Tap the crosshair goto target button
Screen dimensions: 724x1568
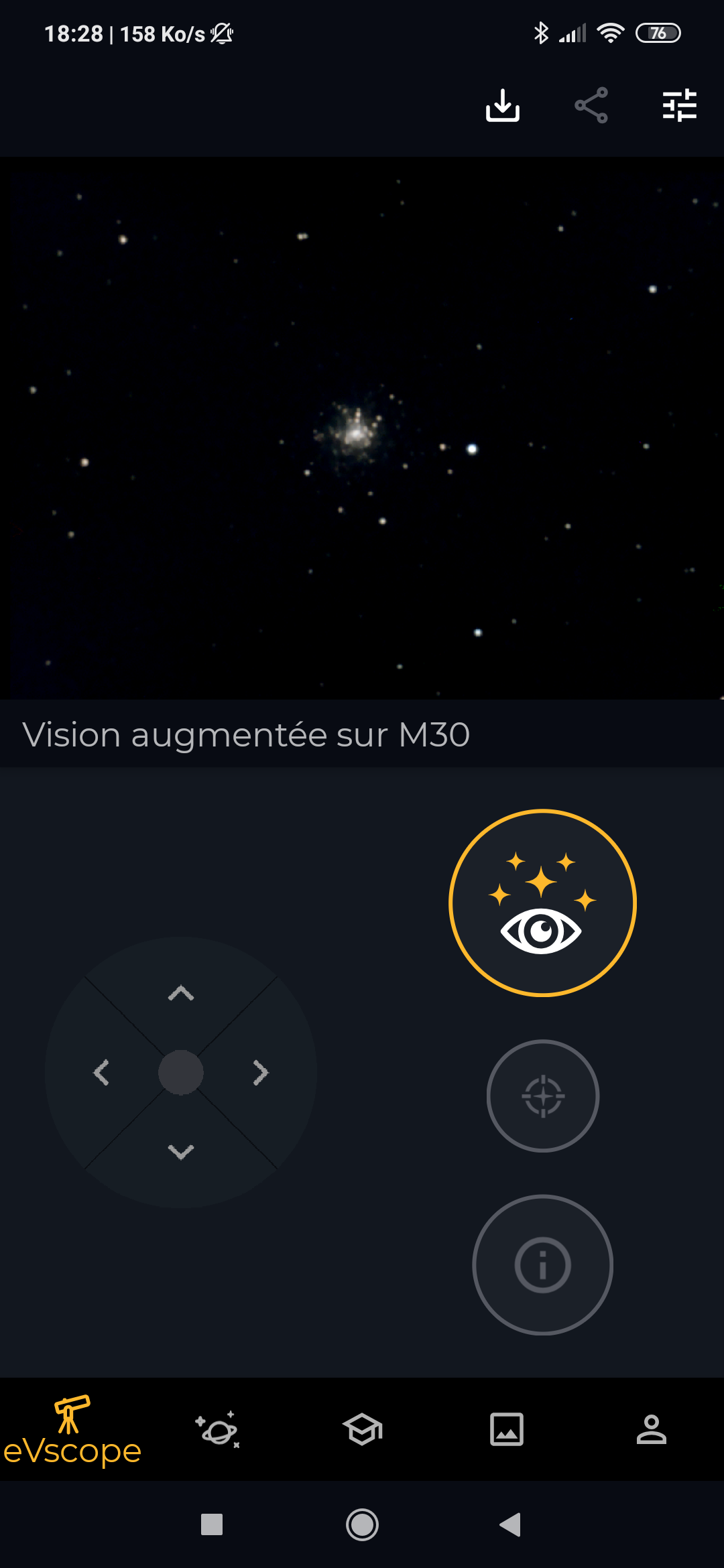click(543, 1096)
